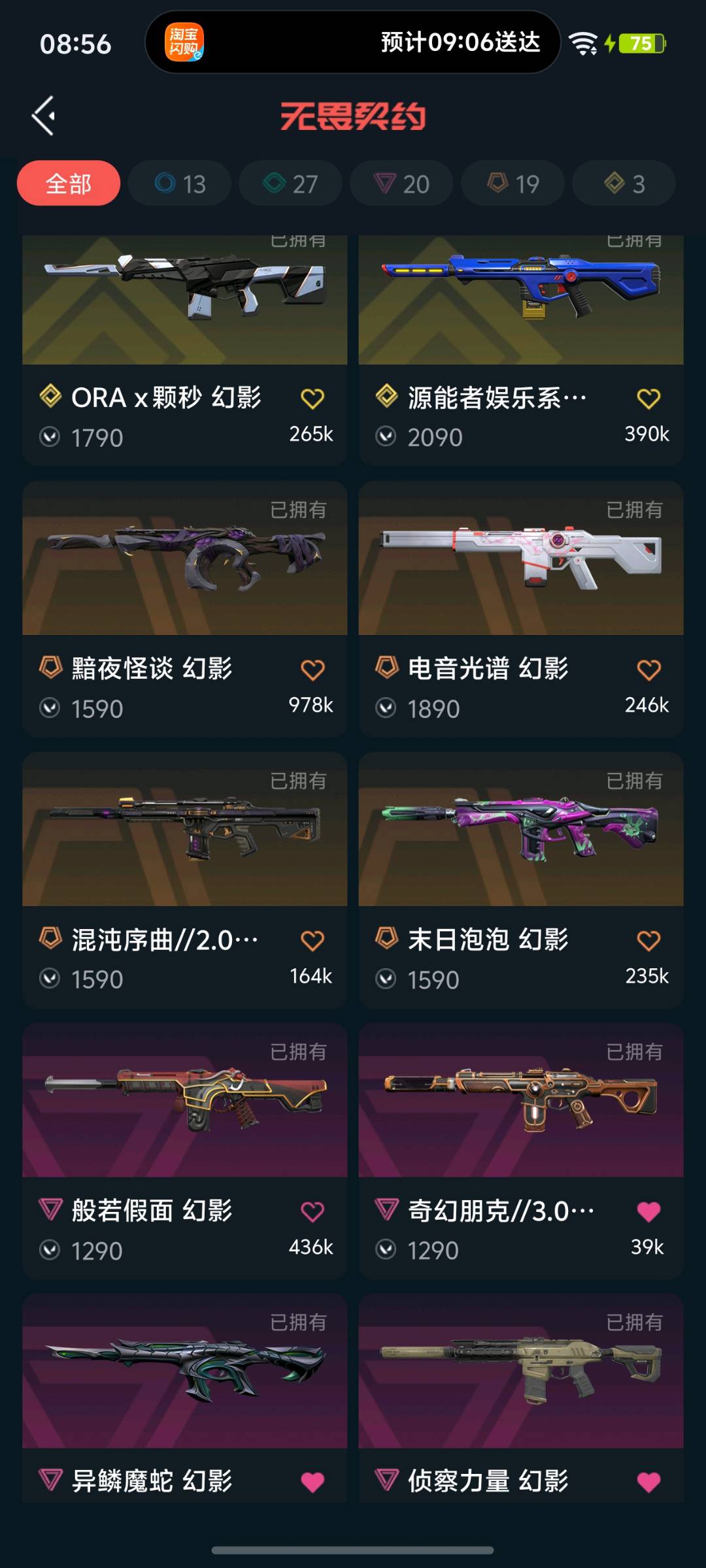Favorite the 电音光谱 幻影 skin
This screenshot has height=1568, width=706.
648,670
